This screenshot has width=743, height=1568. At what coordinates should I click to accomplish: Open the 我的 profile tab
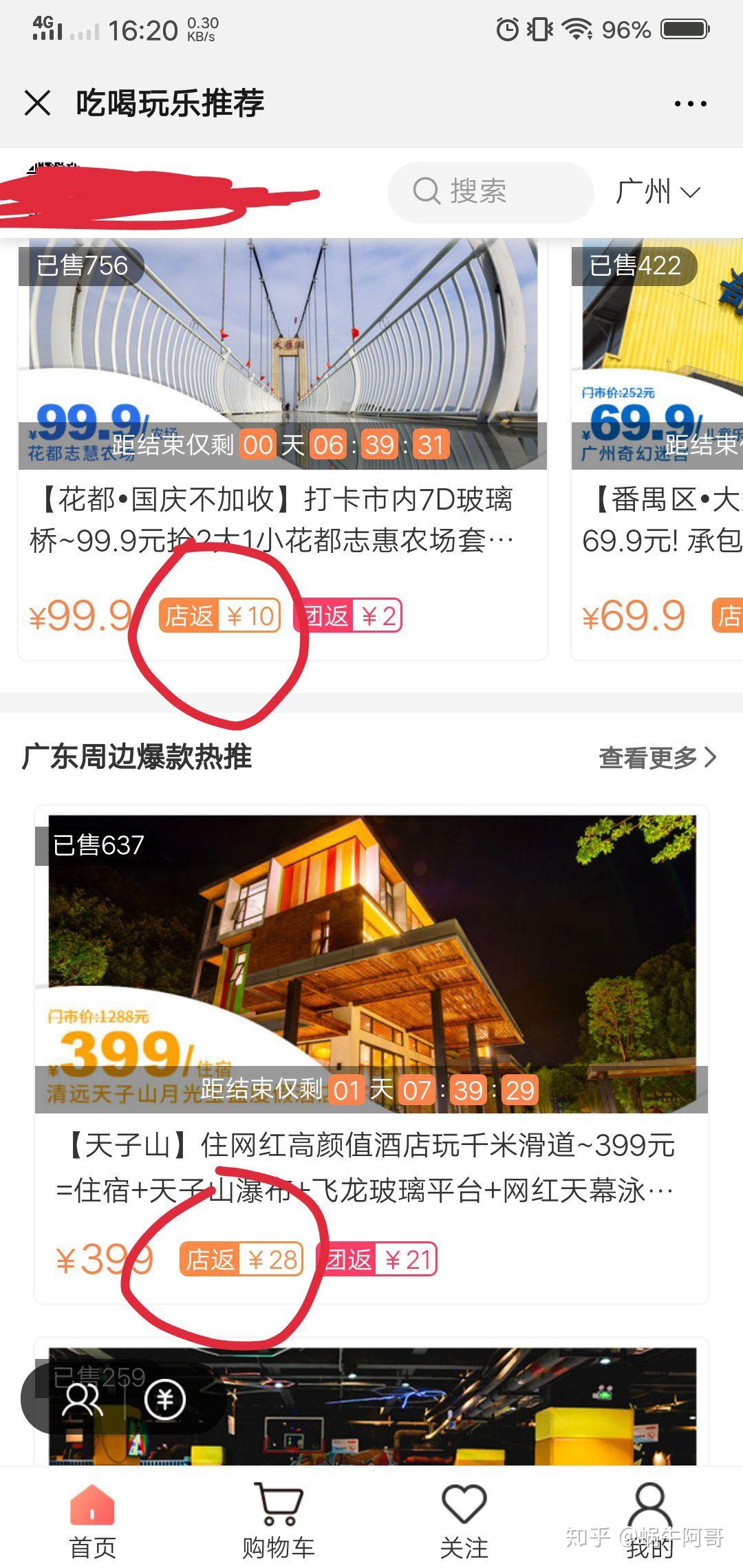[650, 1521]
